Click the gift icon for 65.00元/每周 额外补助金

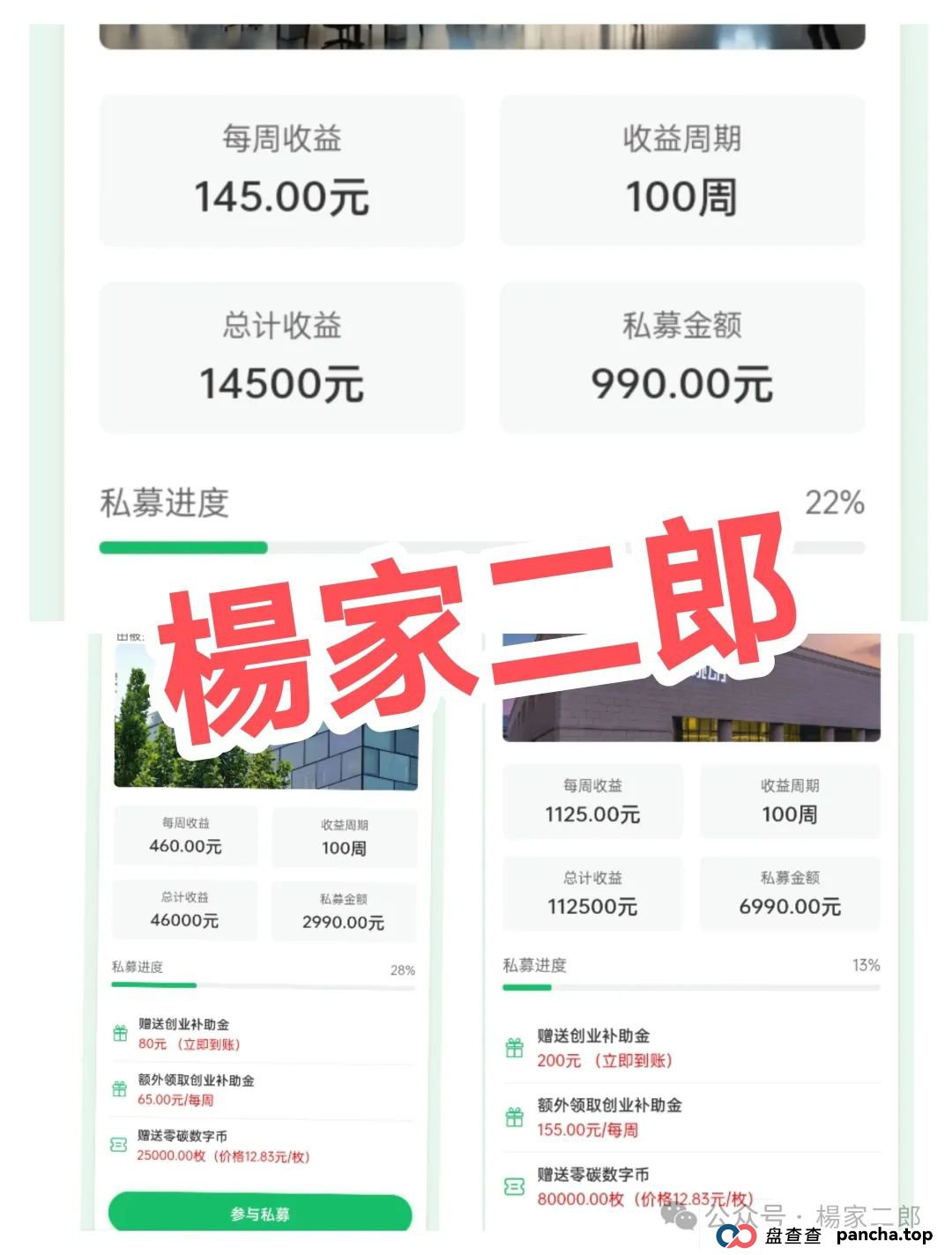click(118, 1089)
